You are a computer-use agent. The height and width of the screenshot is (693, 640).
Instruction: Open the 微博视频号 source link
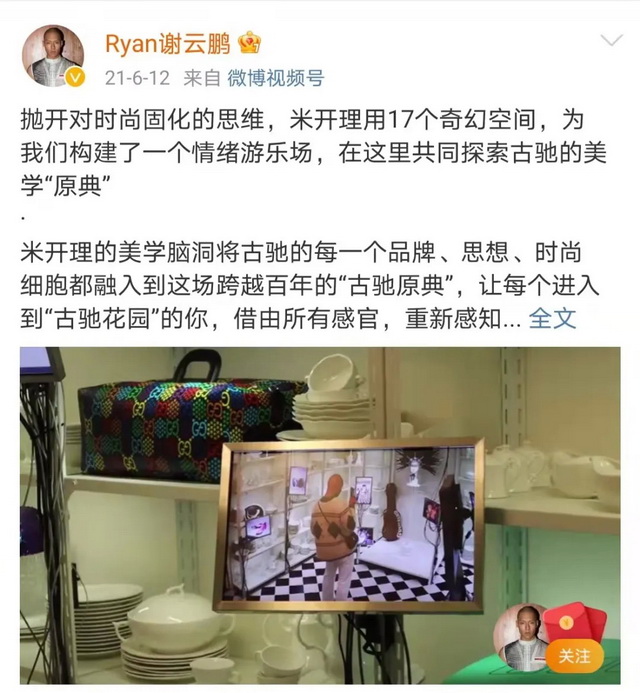pyautogui.click(x=275, y=78)
